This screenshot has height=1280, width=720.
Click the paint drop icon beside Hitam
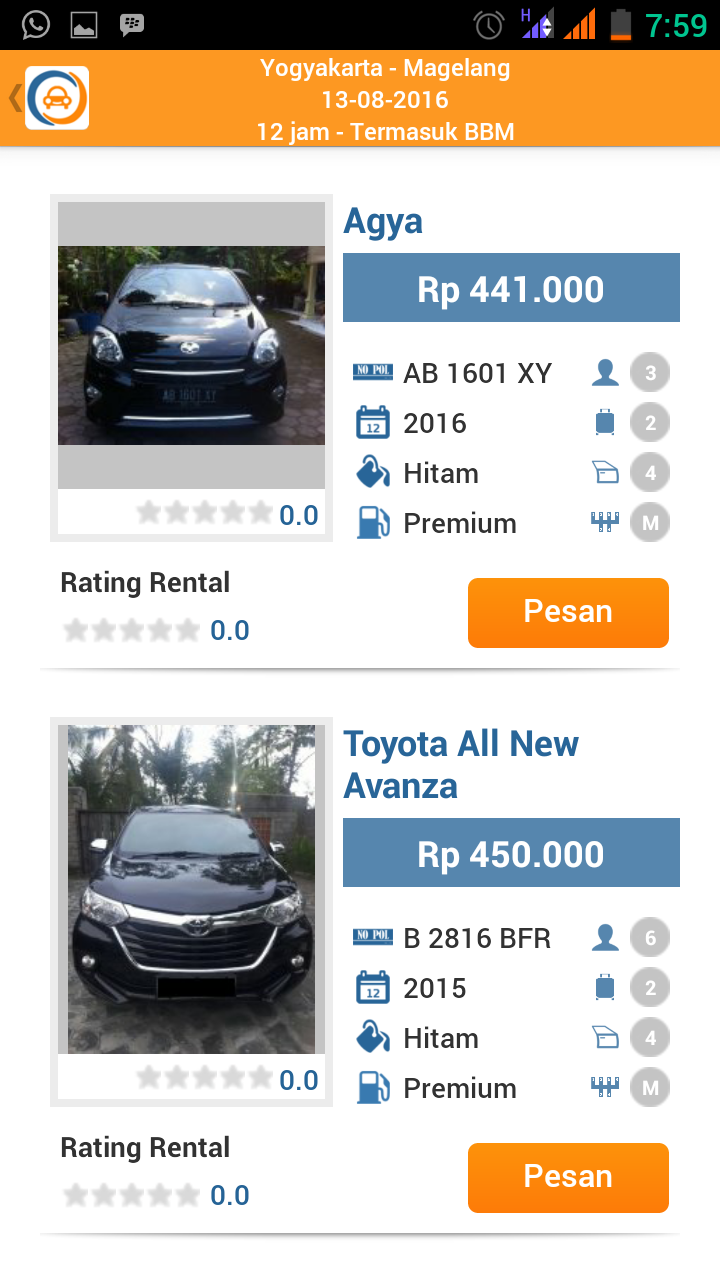(370, 472)
